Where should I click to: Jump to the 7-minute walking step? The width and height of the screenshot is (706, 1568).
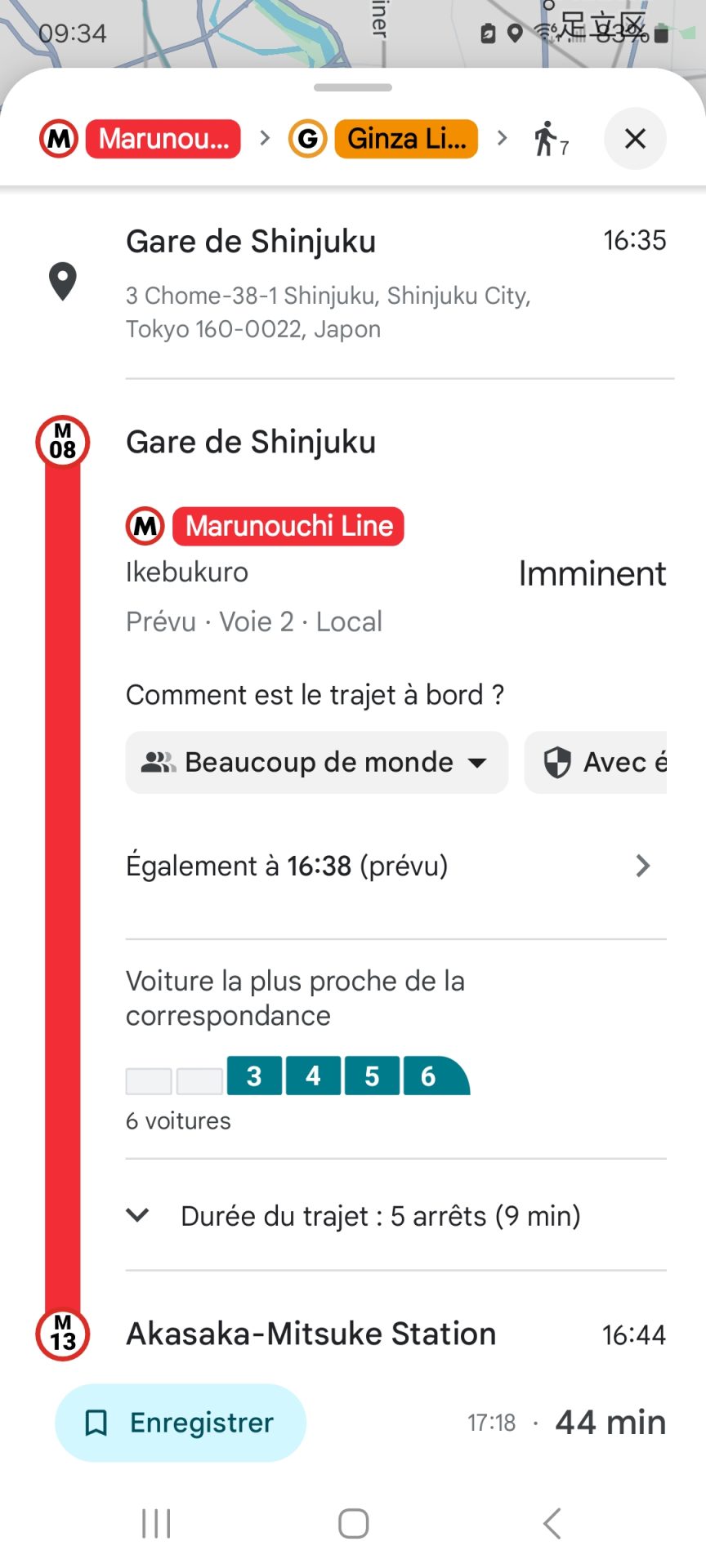coord(550,139)
